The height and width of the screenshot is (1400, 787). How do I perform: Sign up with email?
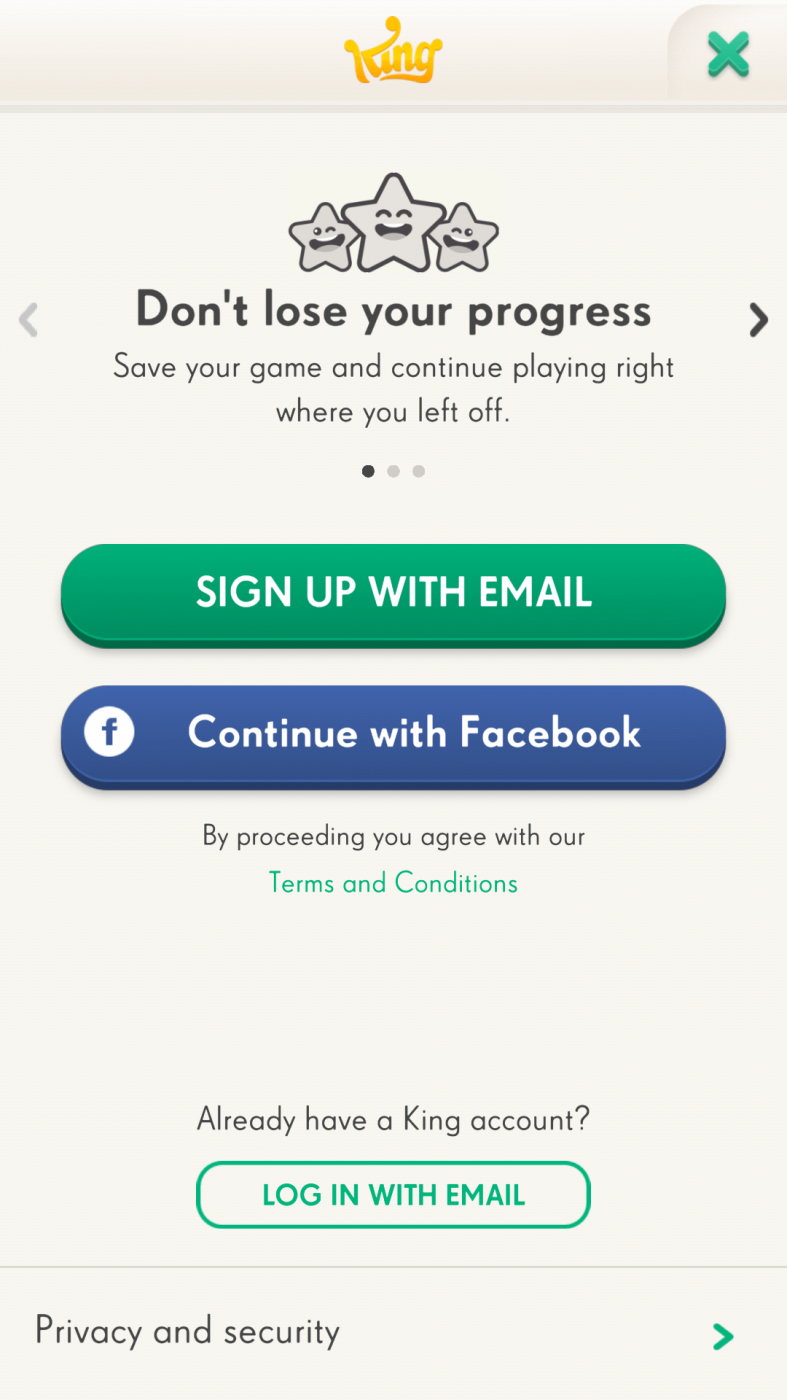point(393,592)
